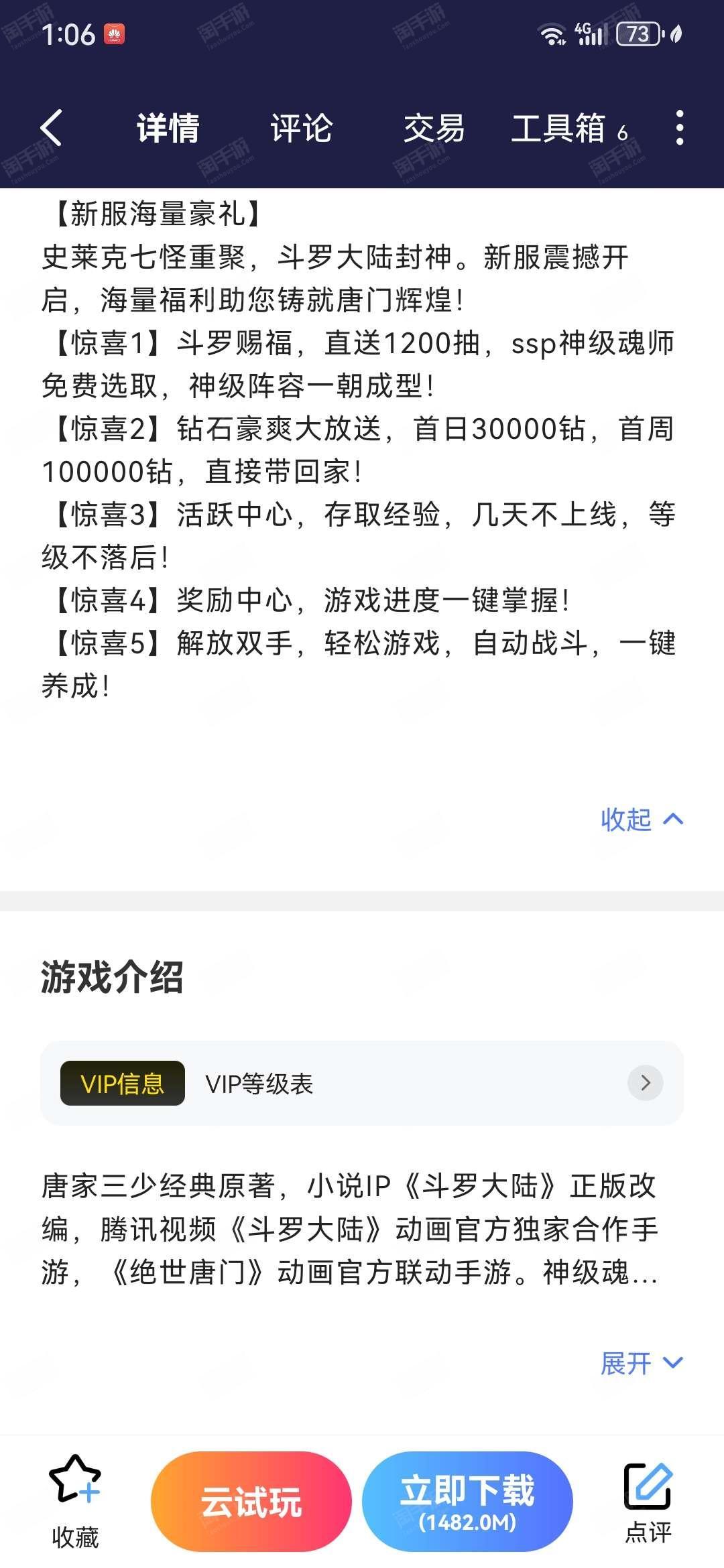The height and width of the screenshot is (1568, 724).
Task: Switch to the 详情 tab
Action: [168, 127]
